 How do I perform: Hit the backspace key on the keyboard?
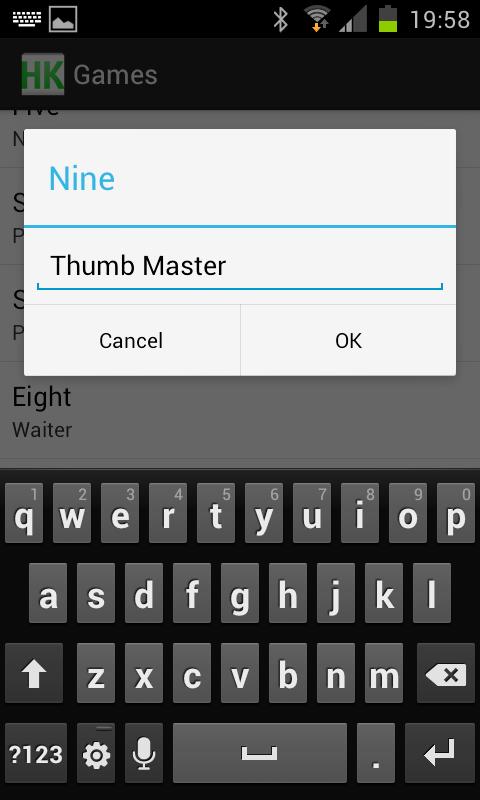pos(445,676)
